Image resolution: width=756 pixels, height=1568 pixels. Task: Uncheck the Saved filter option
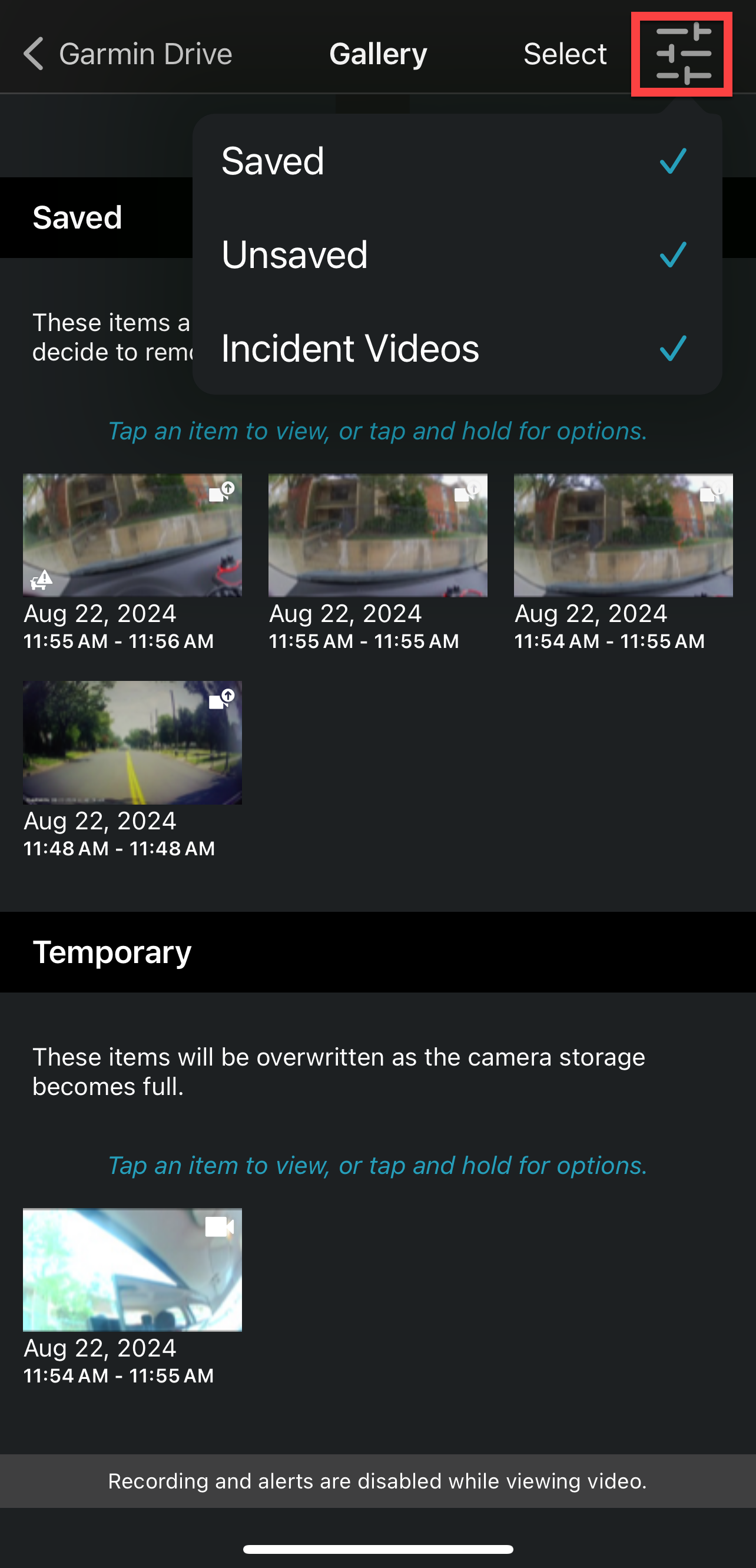click(x=456, y=161)
